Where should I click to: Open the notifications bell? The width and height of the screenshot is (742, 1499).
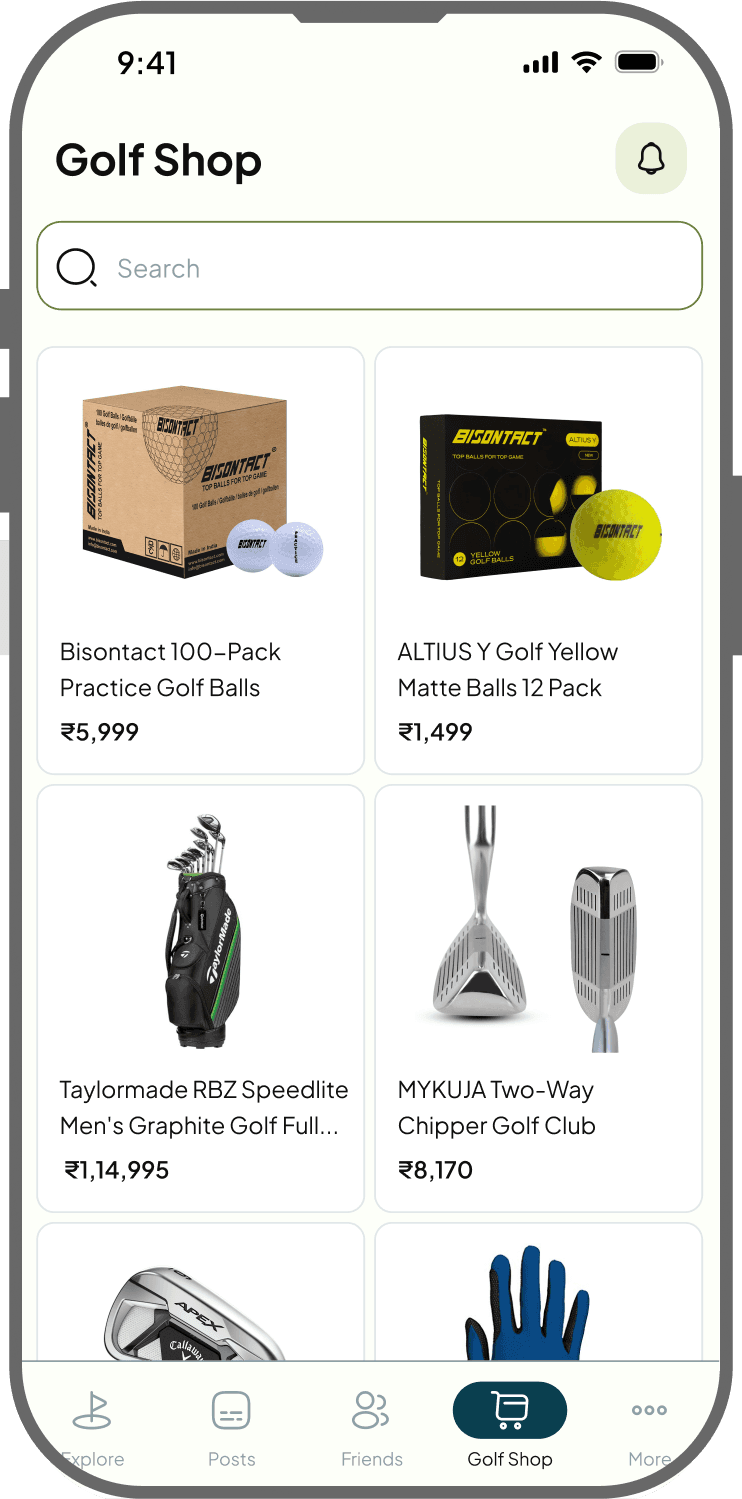pos(651,158)
